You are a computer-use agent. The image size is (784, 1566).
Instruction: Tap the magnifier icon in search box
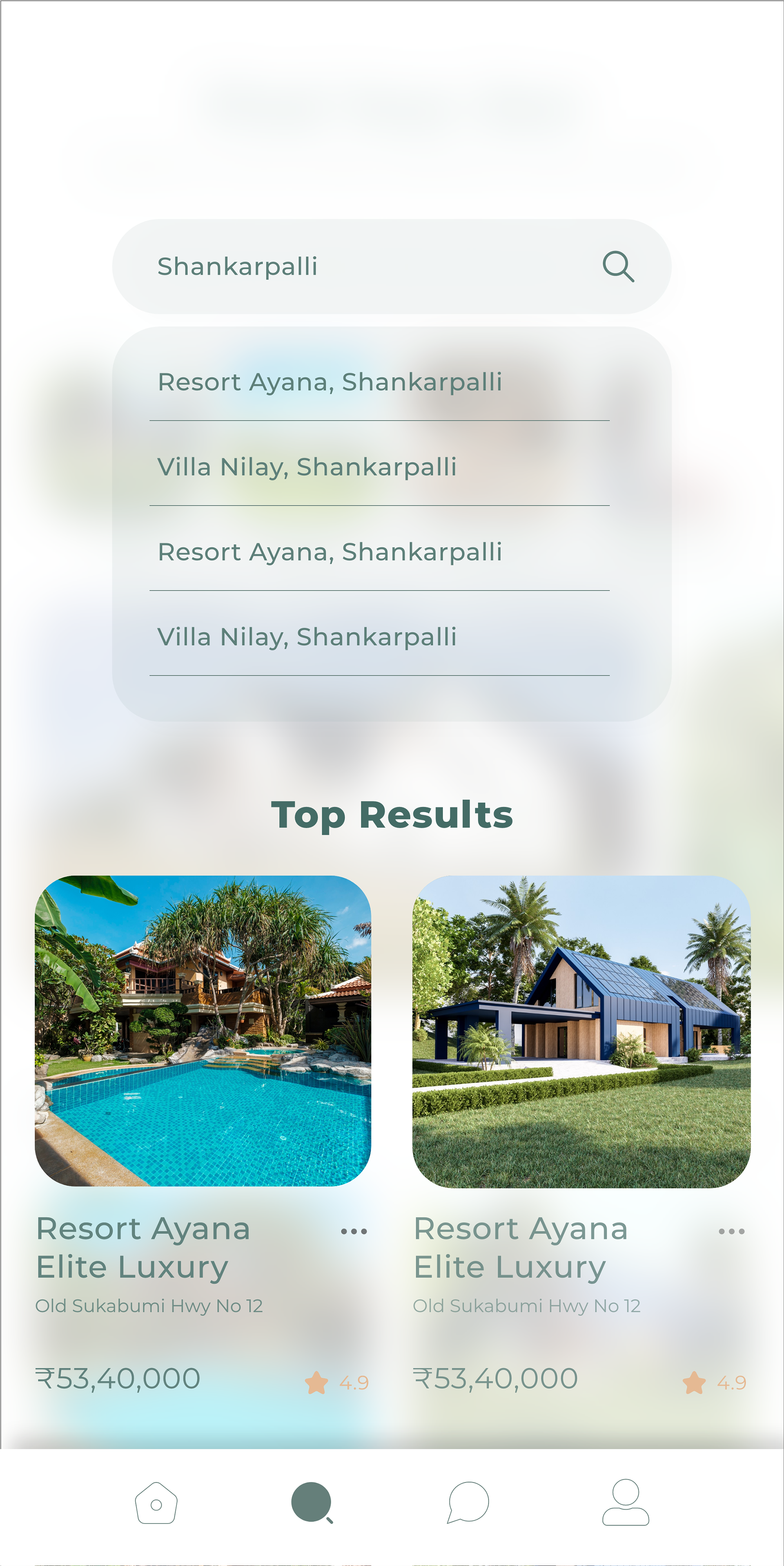click(x=618, y=266)
